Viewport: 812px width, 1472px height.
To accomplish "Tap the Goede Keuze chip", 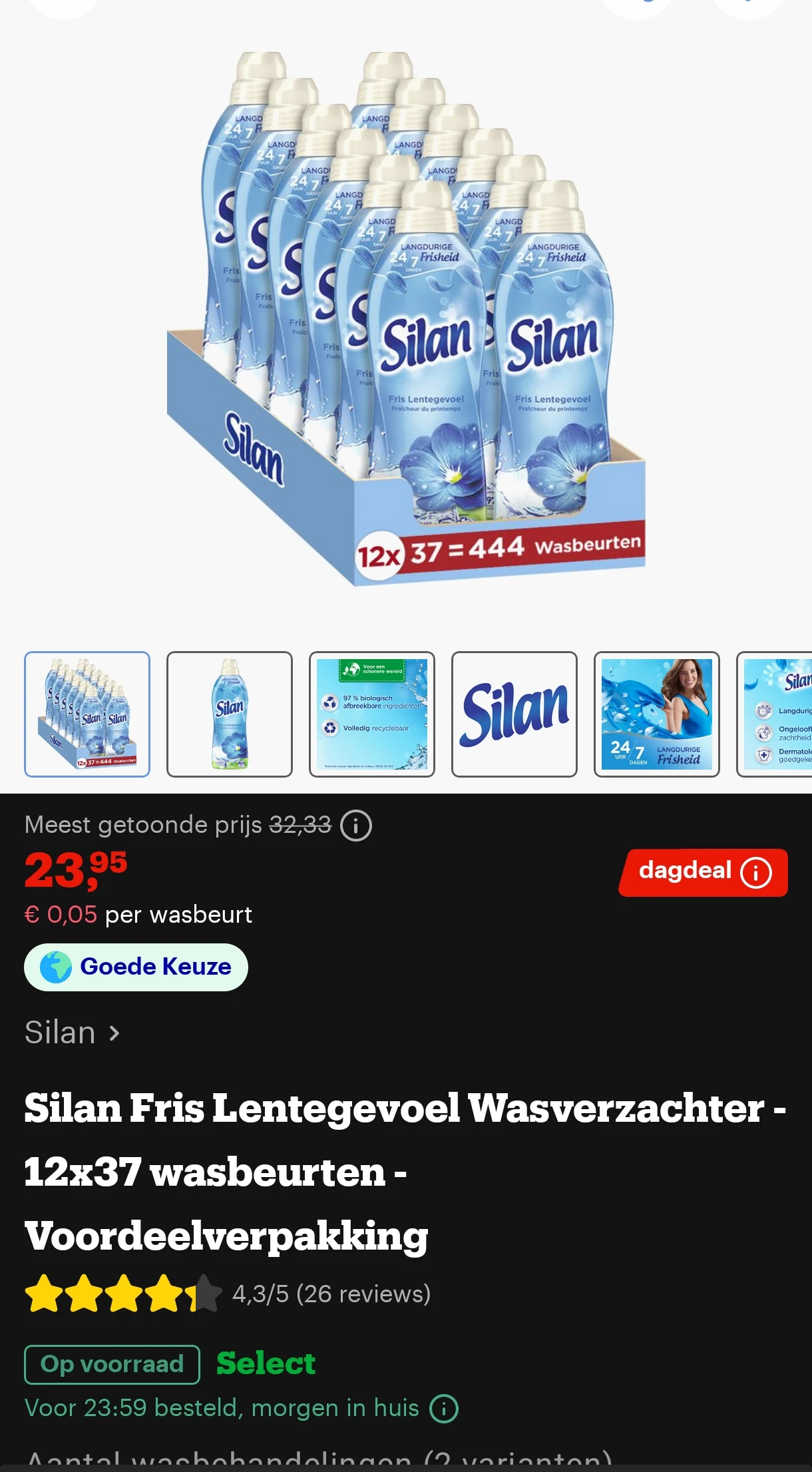I will (x=136, y=967).
